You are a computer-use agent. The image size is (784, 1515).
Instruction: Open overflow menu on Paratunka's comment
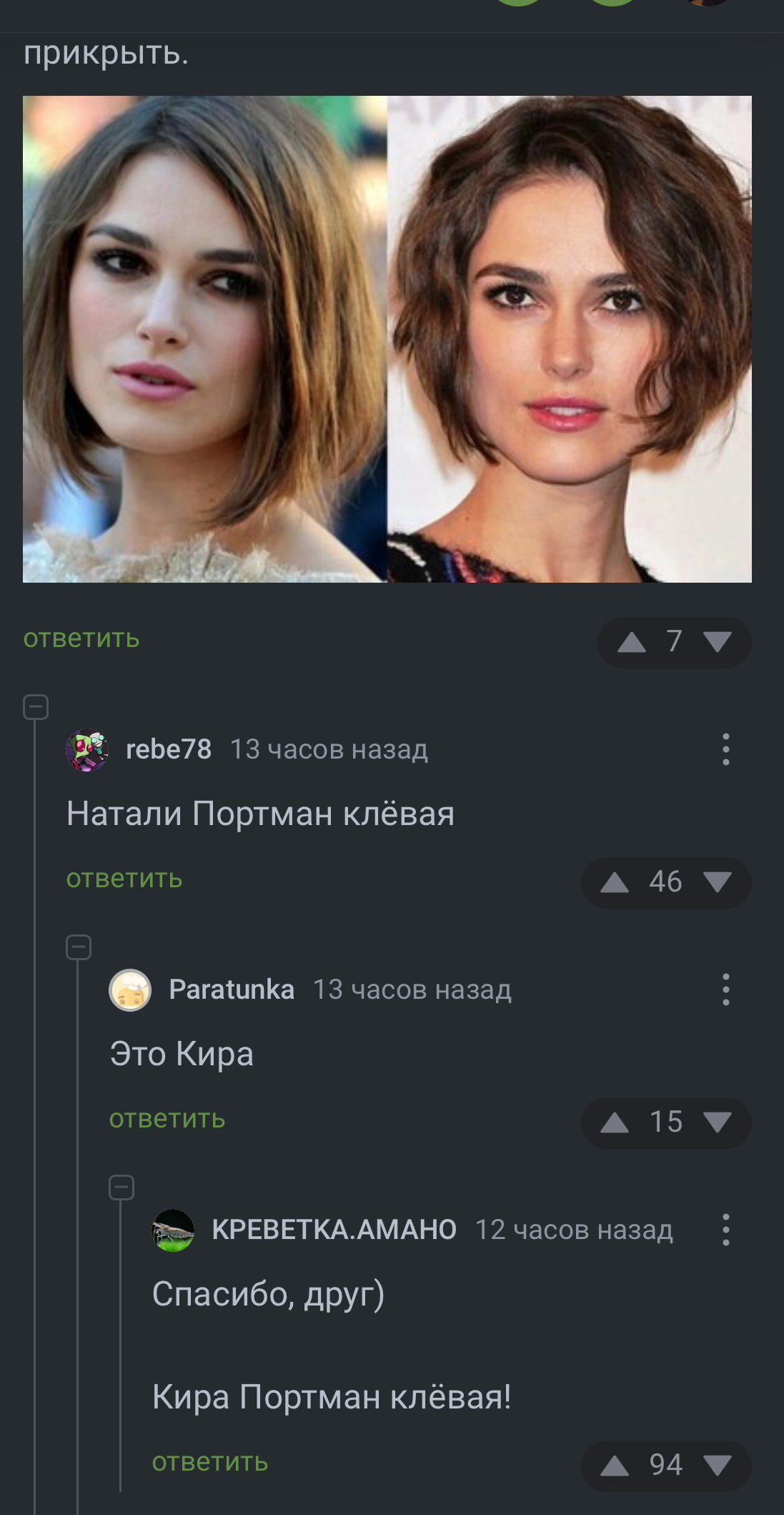click(x=726, y=990)
